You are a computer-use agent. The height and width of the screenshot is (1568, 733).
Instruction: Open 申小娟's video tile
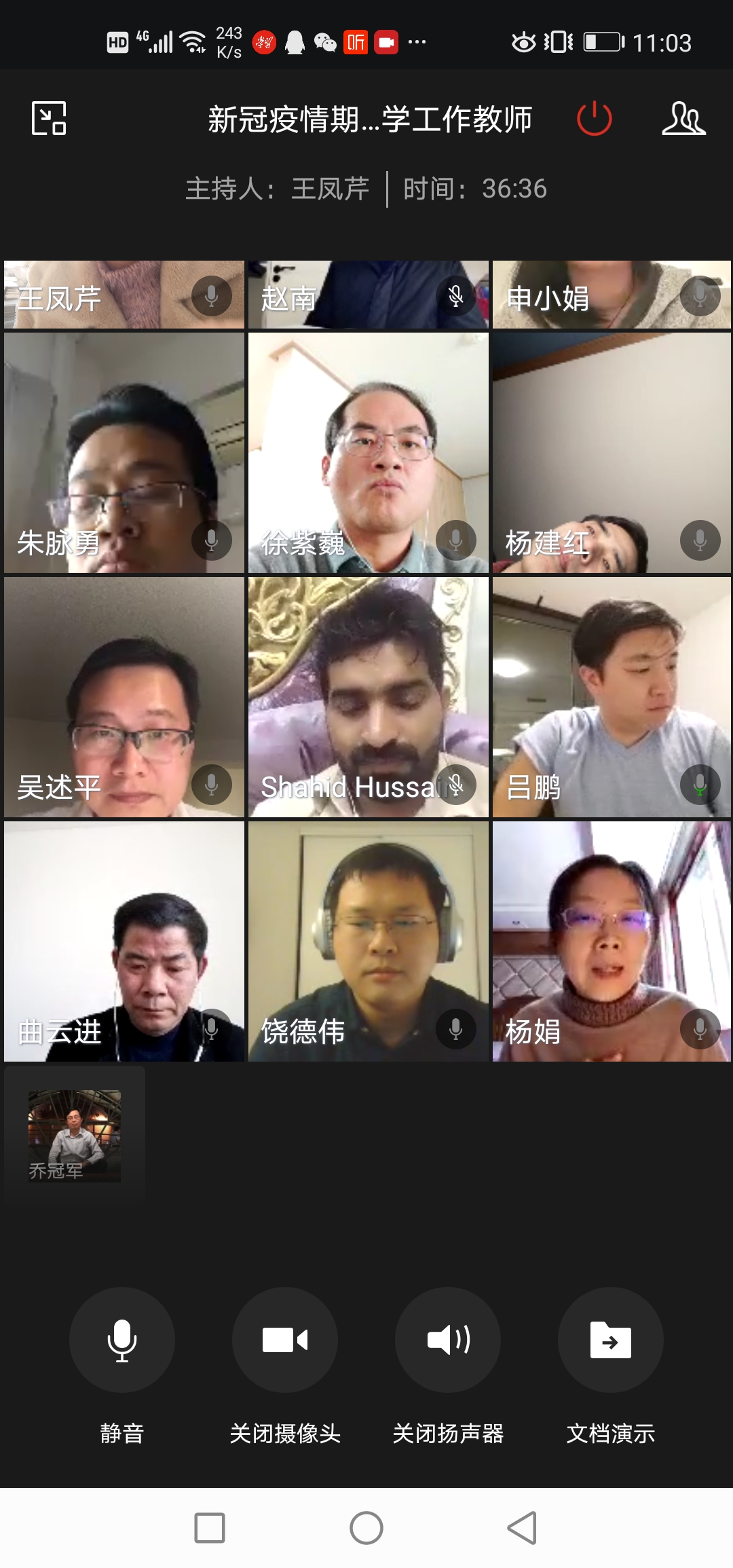(612, 295)
